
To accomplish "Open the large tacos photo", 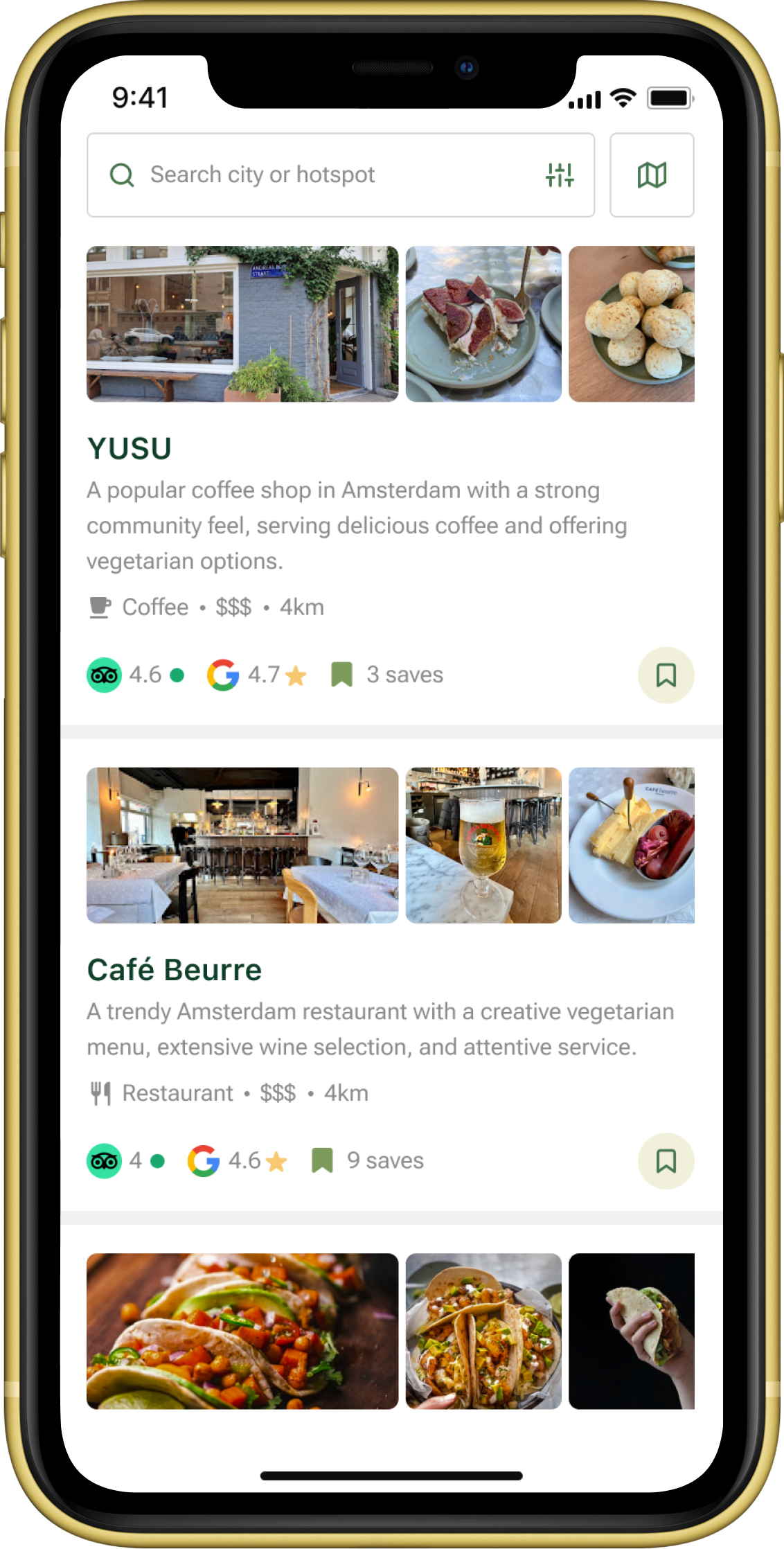I will 242,1331.
